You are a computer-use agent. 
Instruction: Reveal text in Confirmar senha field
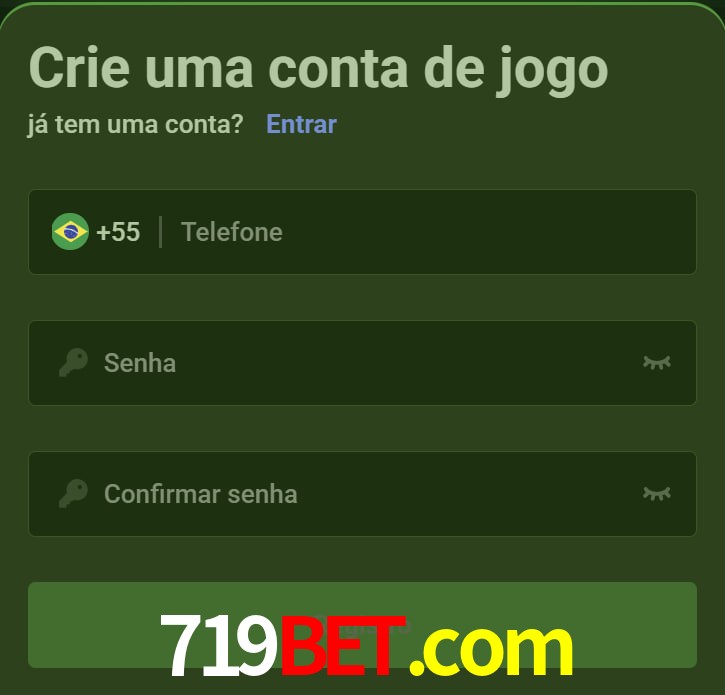tap(656, 493)
